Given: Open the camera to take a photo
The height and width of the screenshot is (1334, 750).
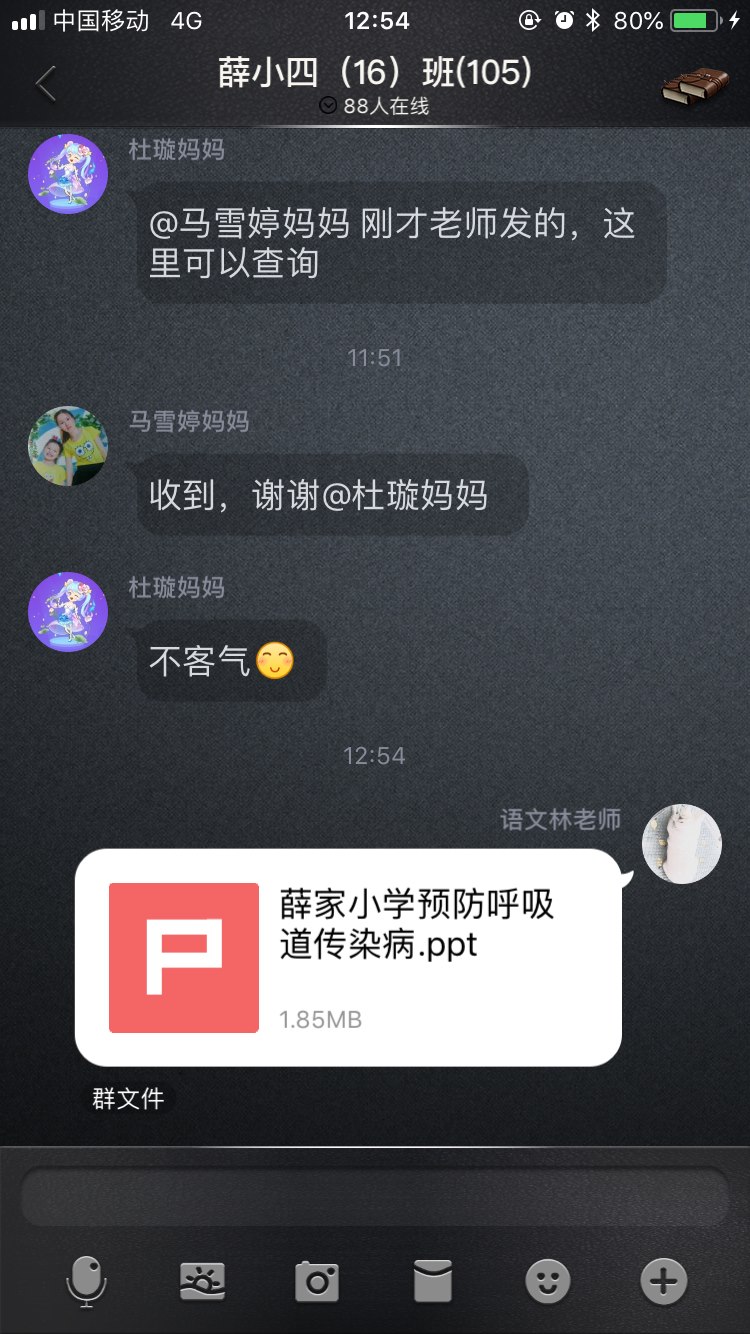Looking at the screenshot, I should pyautogui.click(x=317, y=1281).
